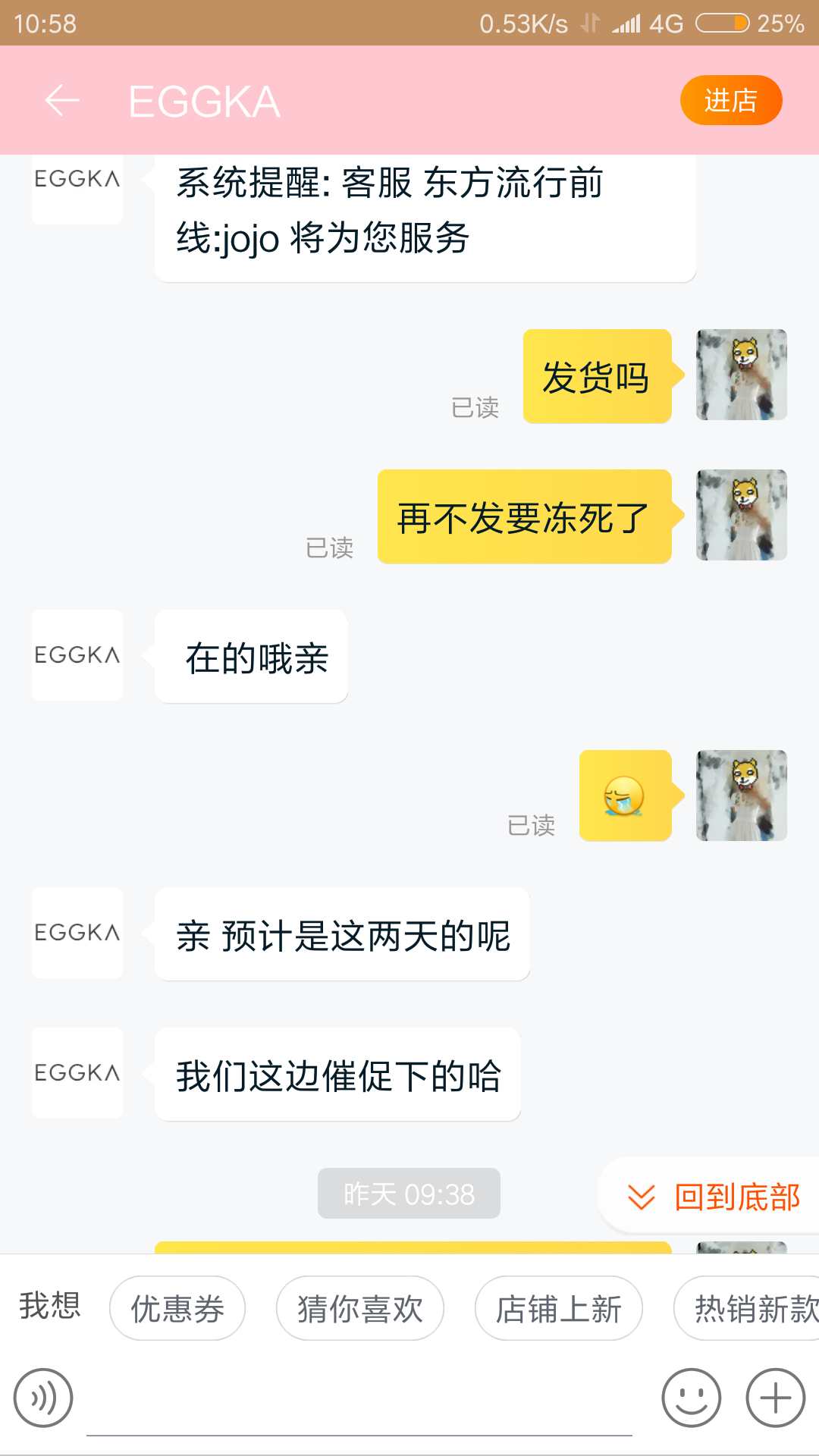This screenshot has height=1456, width=819.
Task: Open EGGKA avatar beside 在的哦亲
Action: coord(77,655)
